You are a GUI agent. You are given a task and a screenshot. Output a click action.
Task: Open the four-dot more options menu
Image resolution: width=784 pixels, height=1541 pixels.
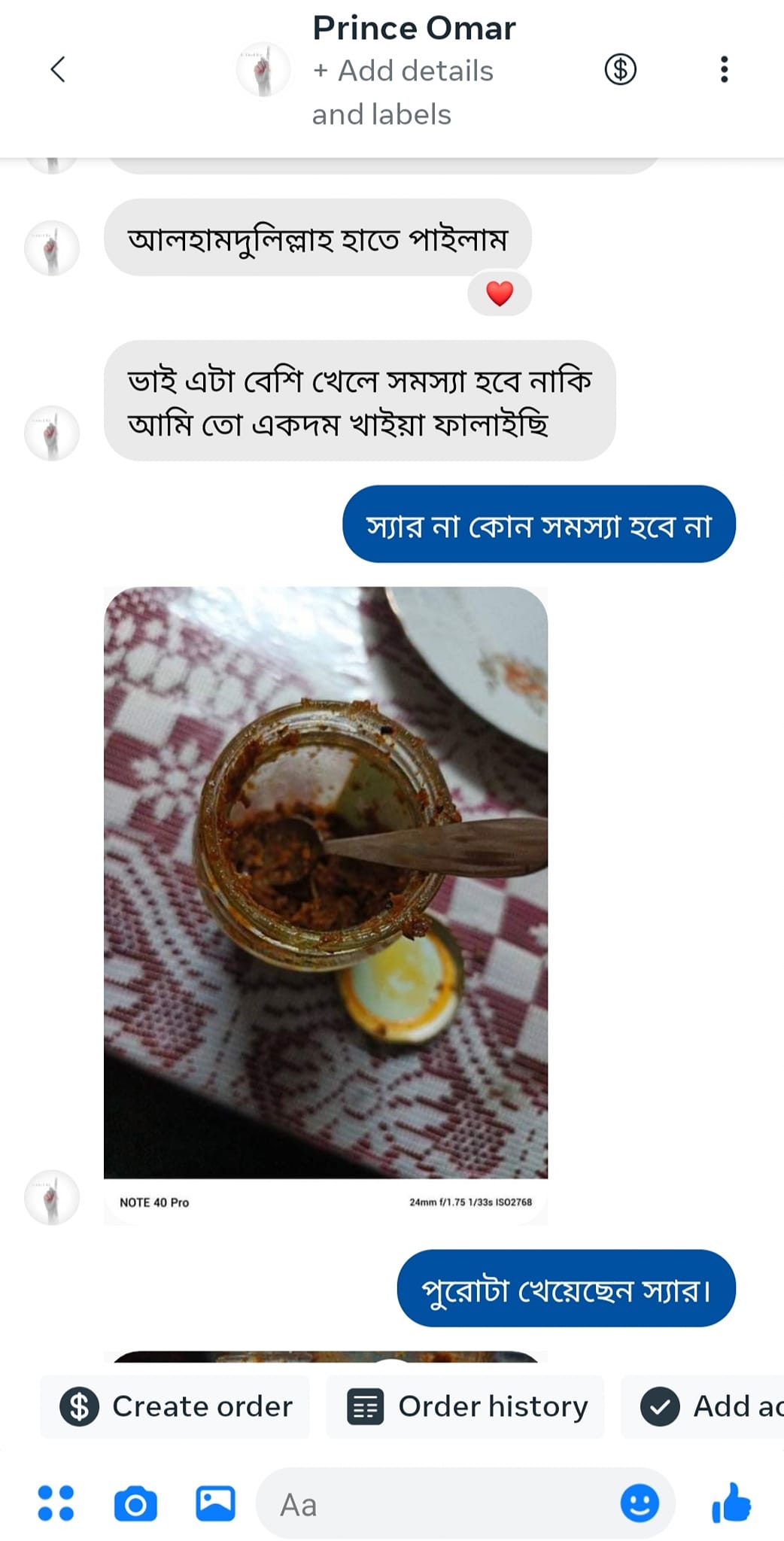pyautogui.click(x=56, y=1503)
